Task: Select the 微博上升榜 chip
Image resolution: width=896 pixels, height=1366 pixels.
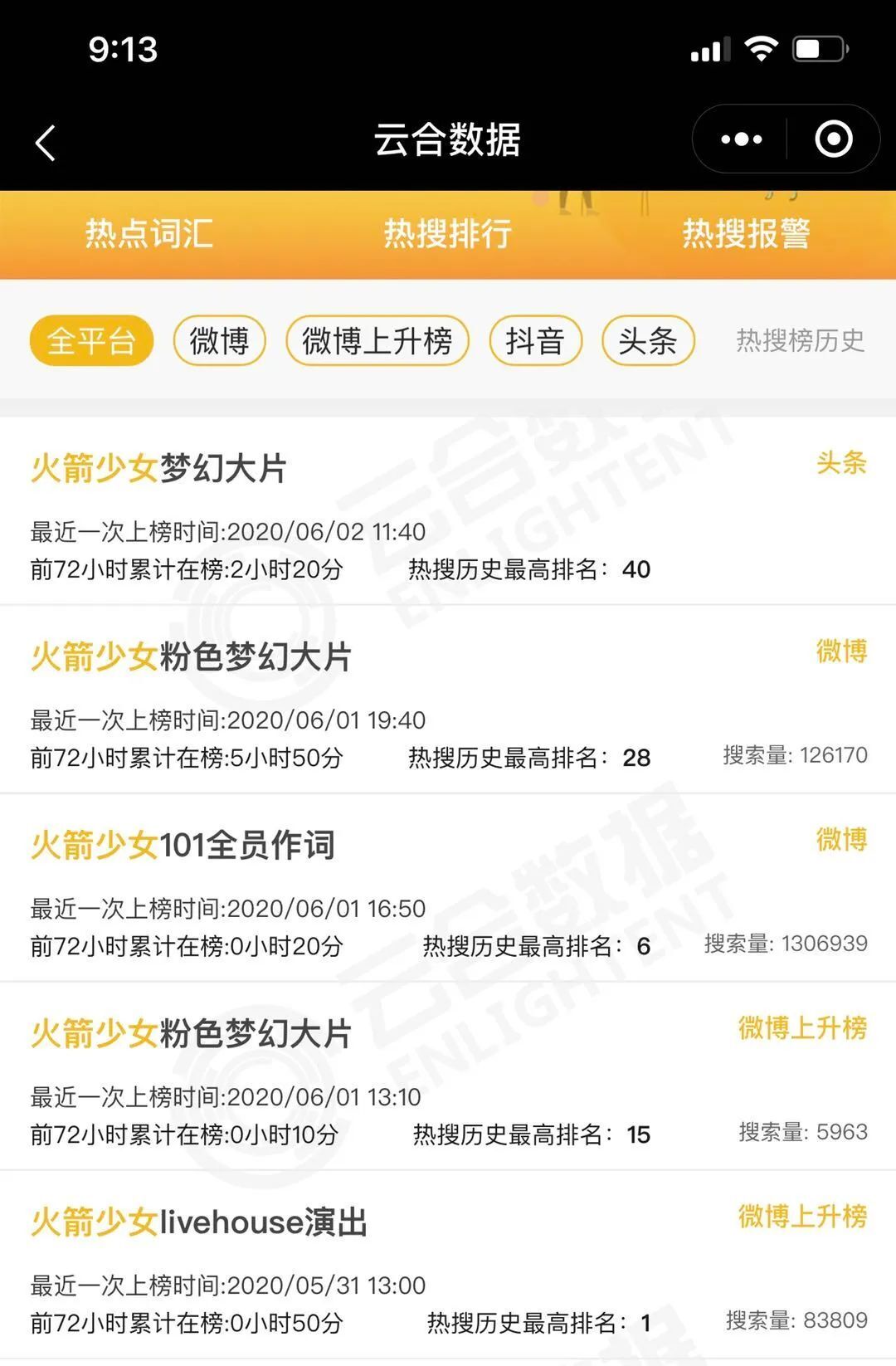Action: point(377,341)
